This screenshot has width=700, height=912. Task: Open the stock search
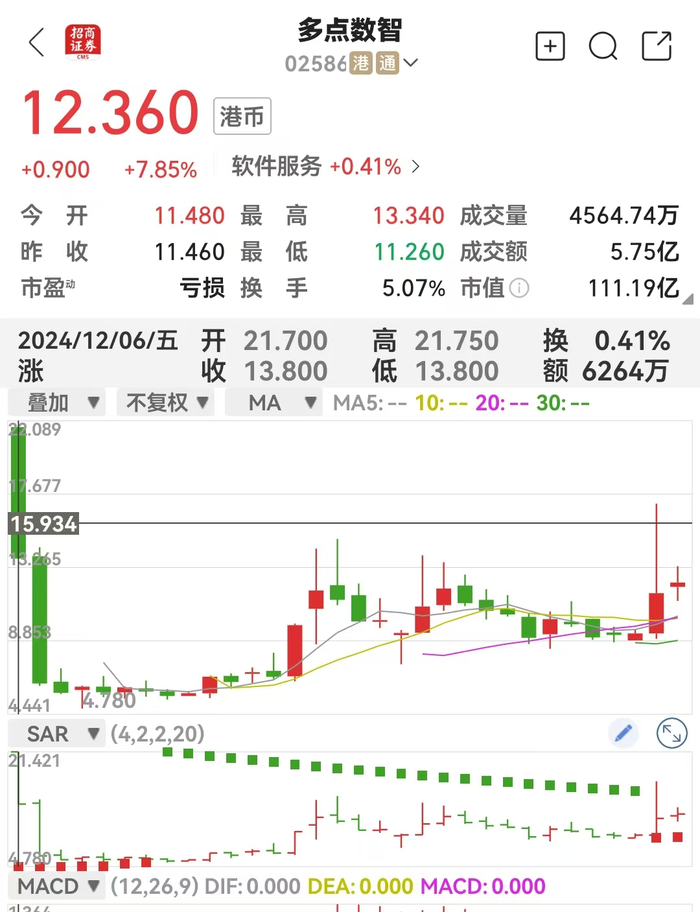pos(603,46)
